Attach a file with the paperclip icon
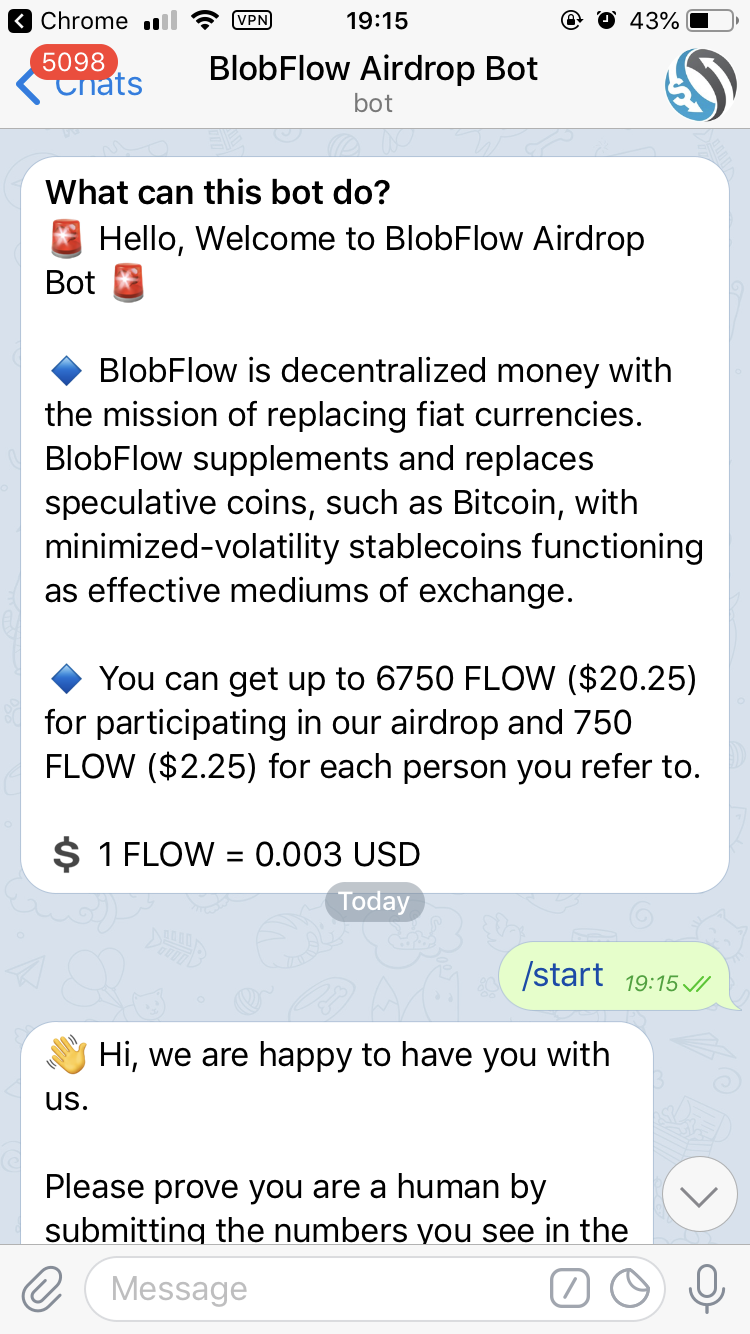 click(x=41, y=1289)
